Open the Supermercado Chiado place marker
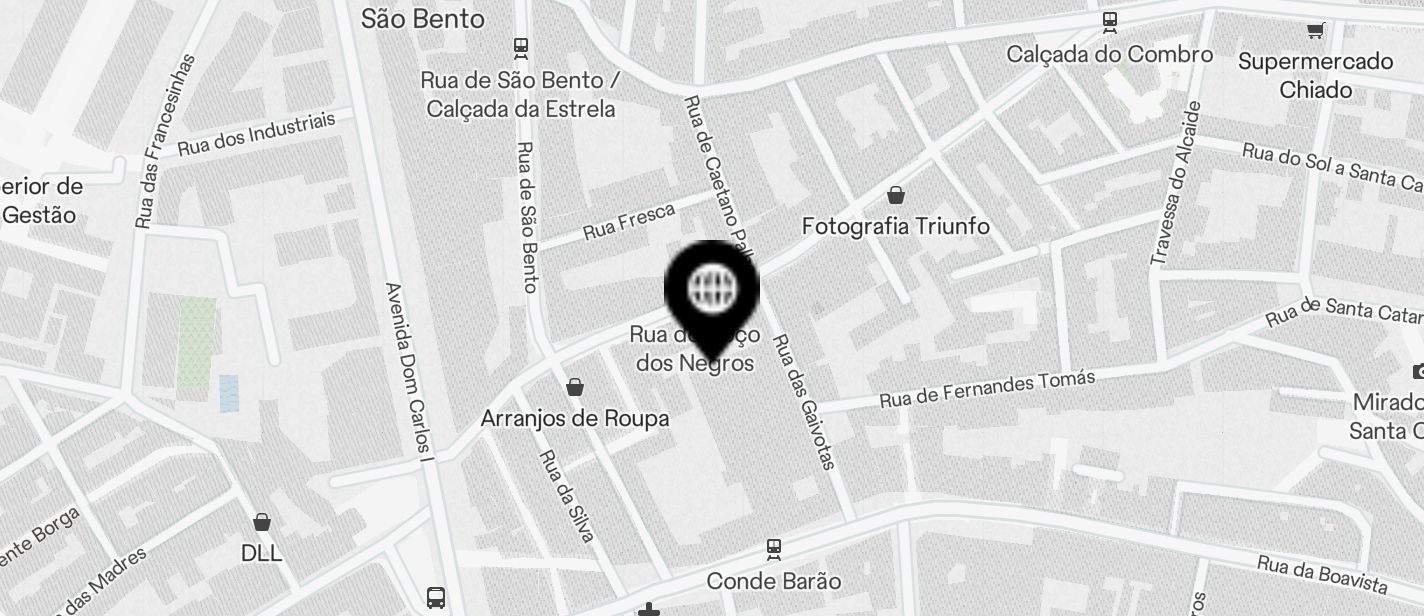This screenshot has width=1424, height=616. pos(1316,31)
